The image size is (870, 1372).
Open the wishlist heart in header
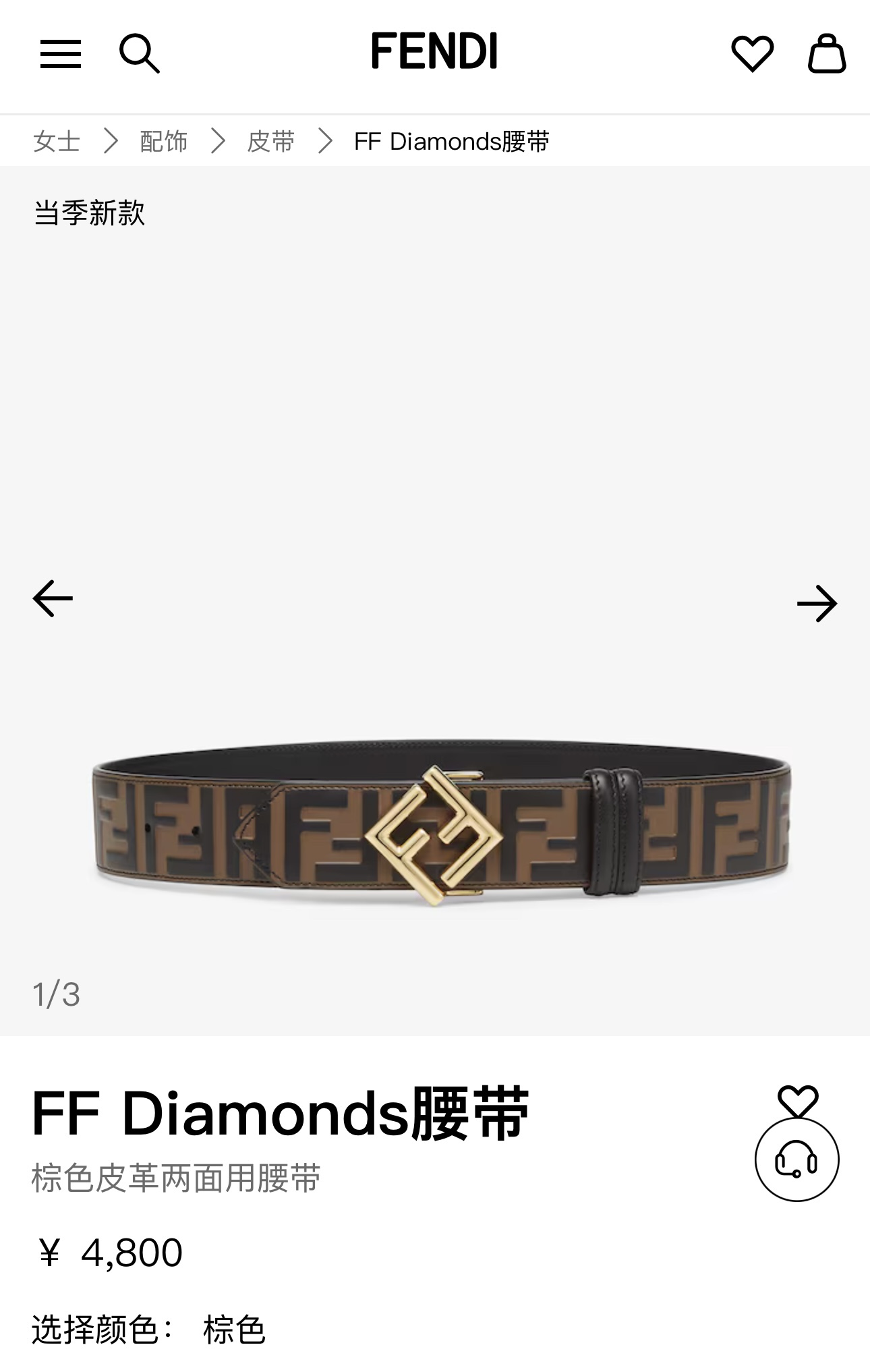click(752, 53)
